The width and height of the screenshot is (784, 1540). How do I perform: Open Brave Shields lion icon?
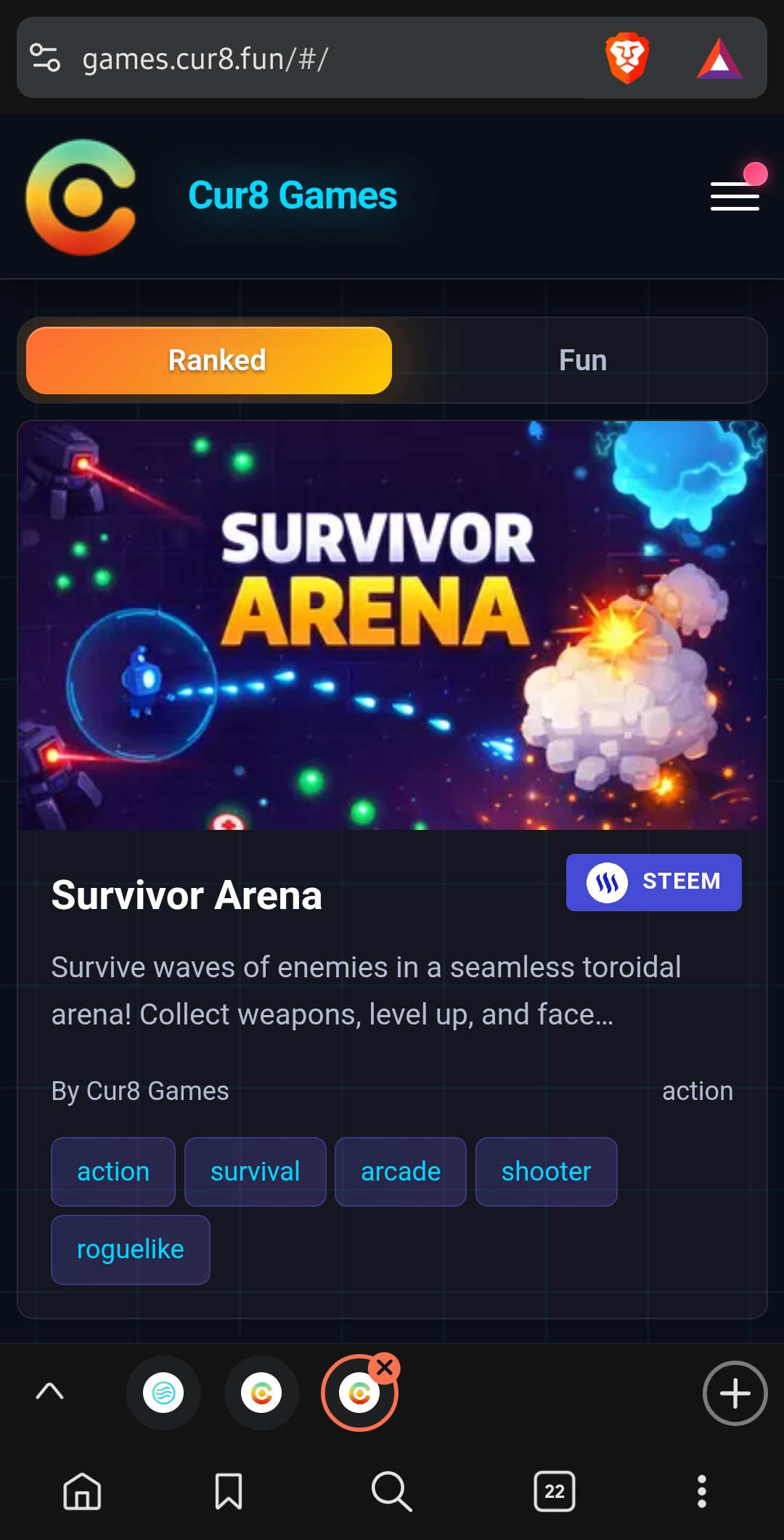click(626, 58)
